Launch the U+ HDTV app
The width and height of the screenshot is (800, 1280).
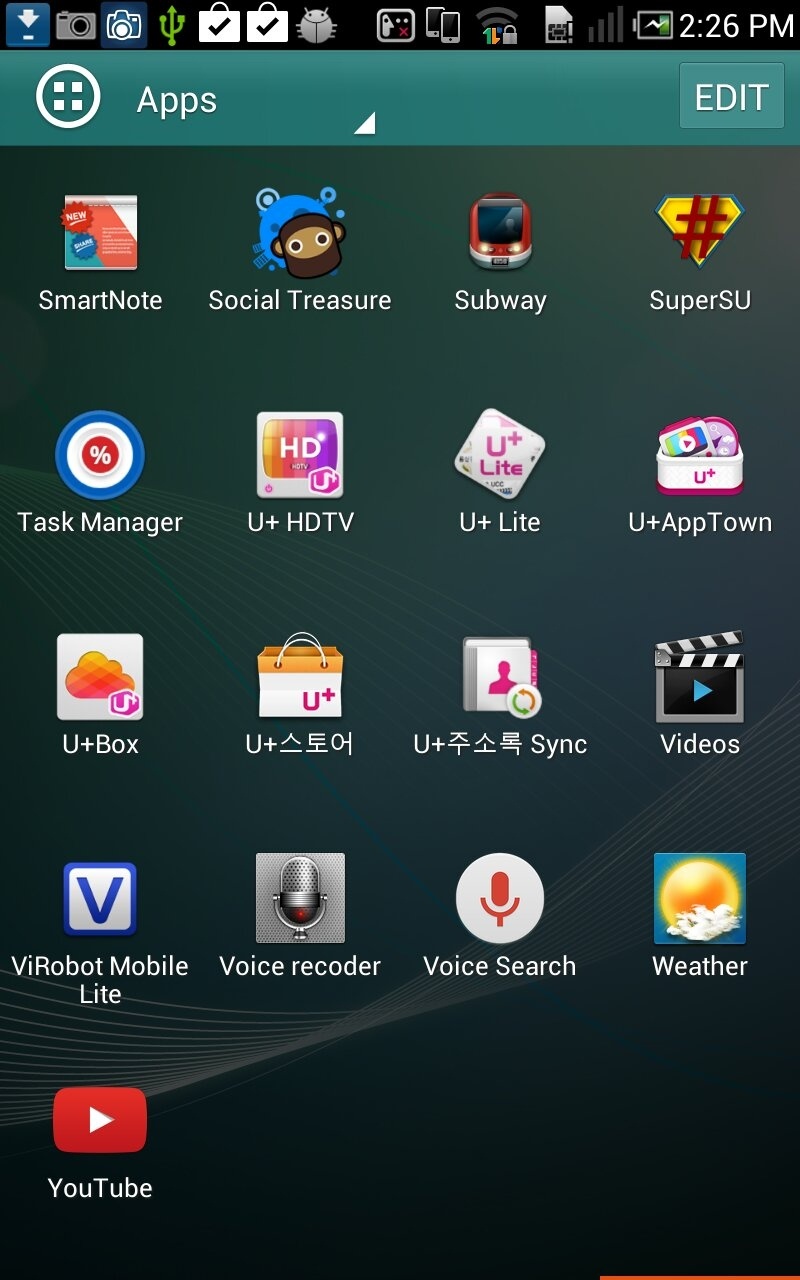click(x=300, y=455)
